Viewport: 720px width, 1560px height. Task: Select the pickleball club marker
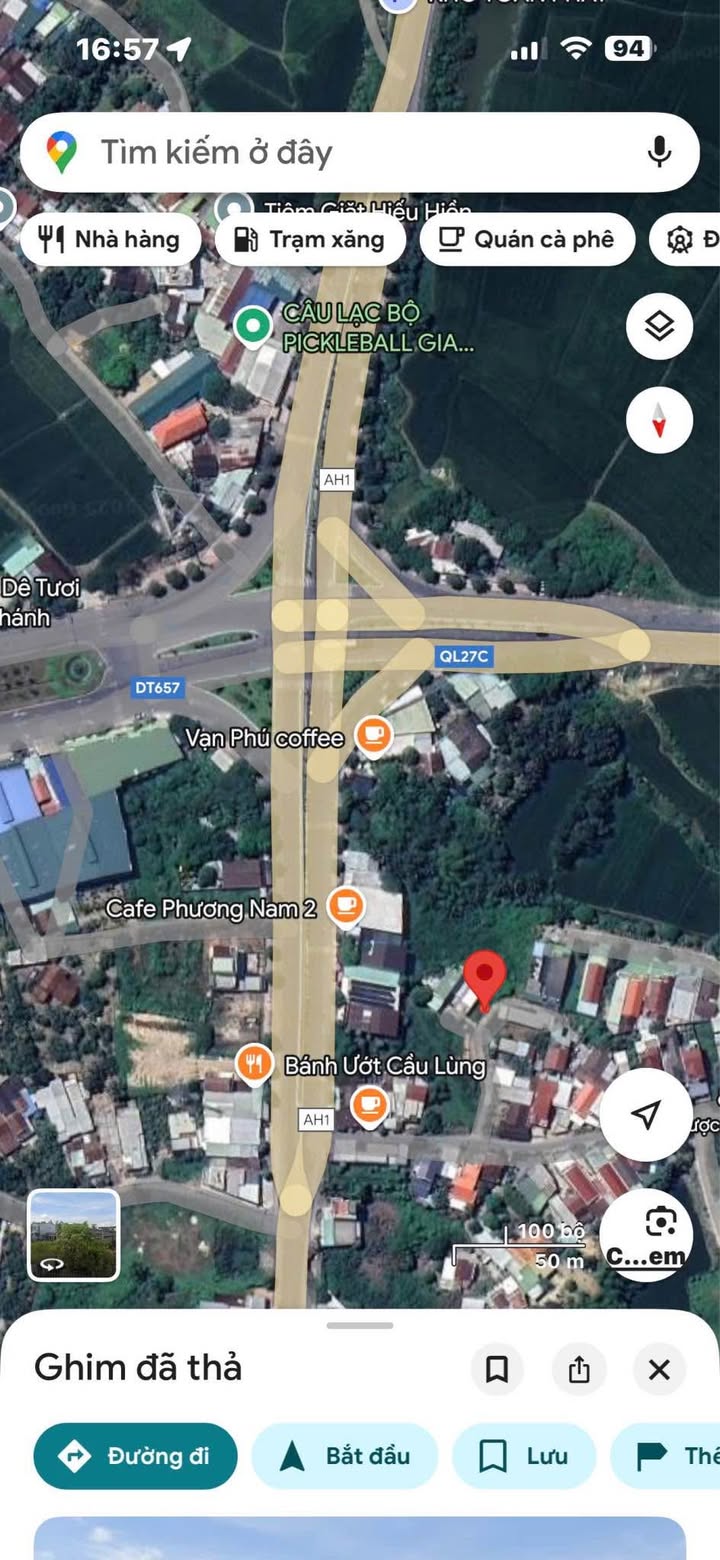point(253,325)
